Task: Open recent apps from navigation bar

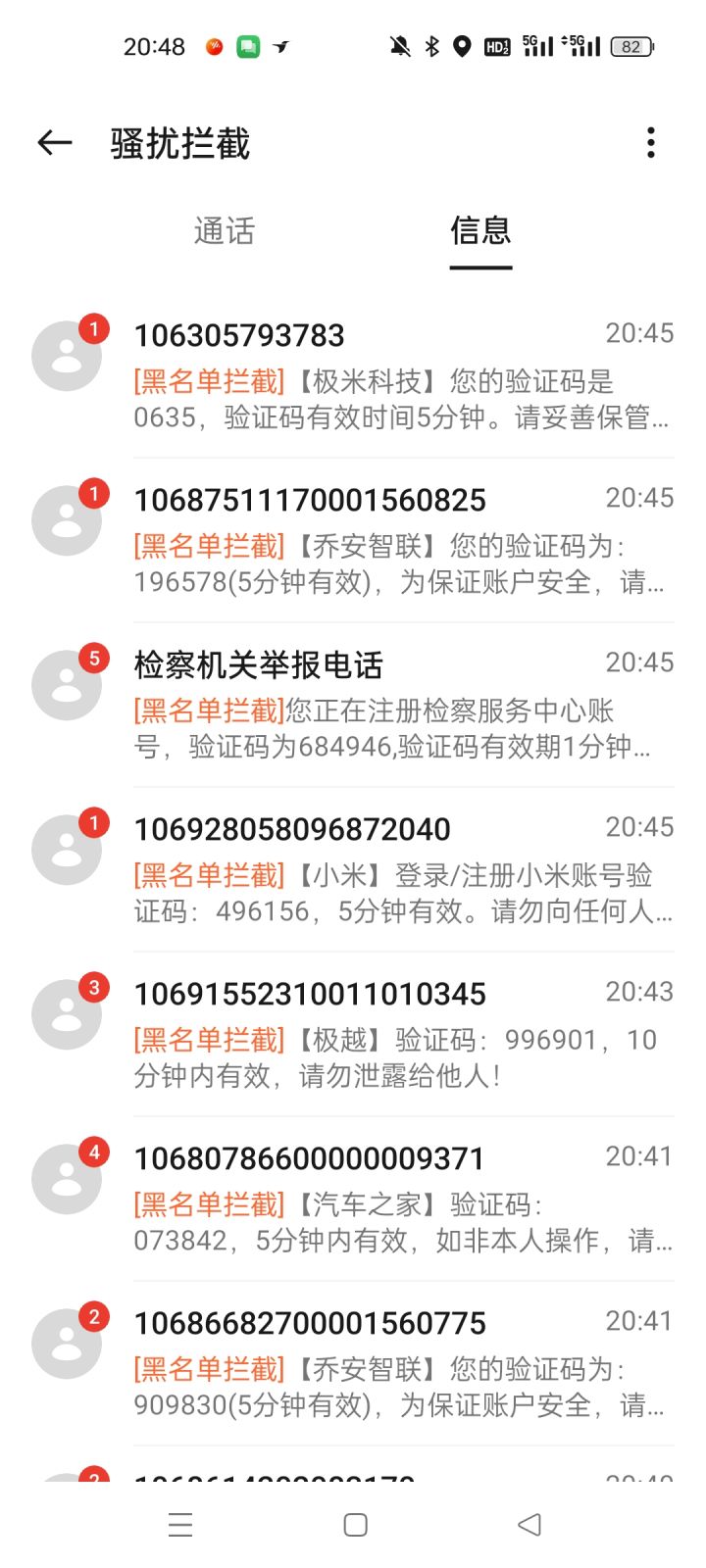Action: [180, 1525]
